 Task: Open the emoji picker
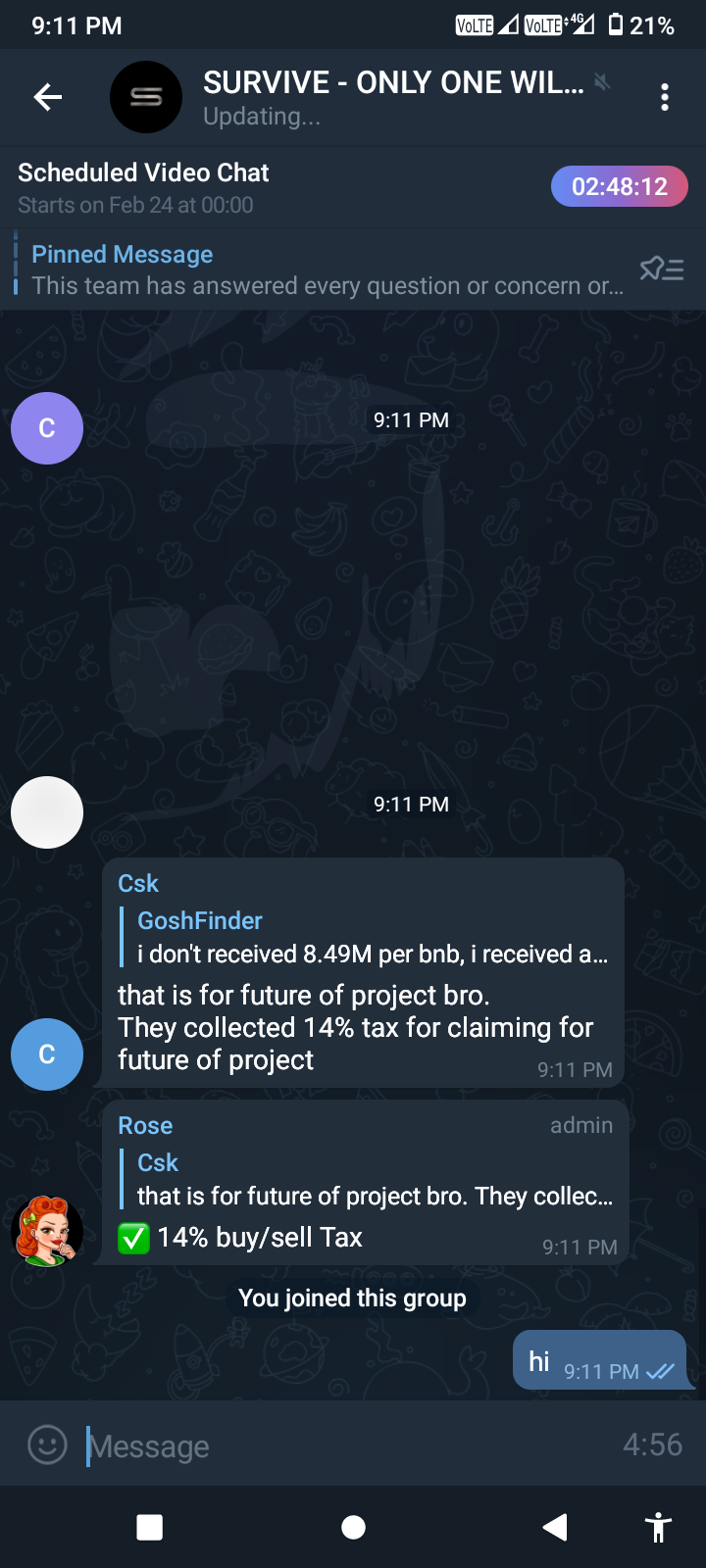tap(47, 1445)
